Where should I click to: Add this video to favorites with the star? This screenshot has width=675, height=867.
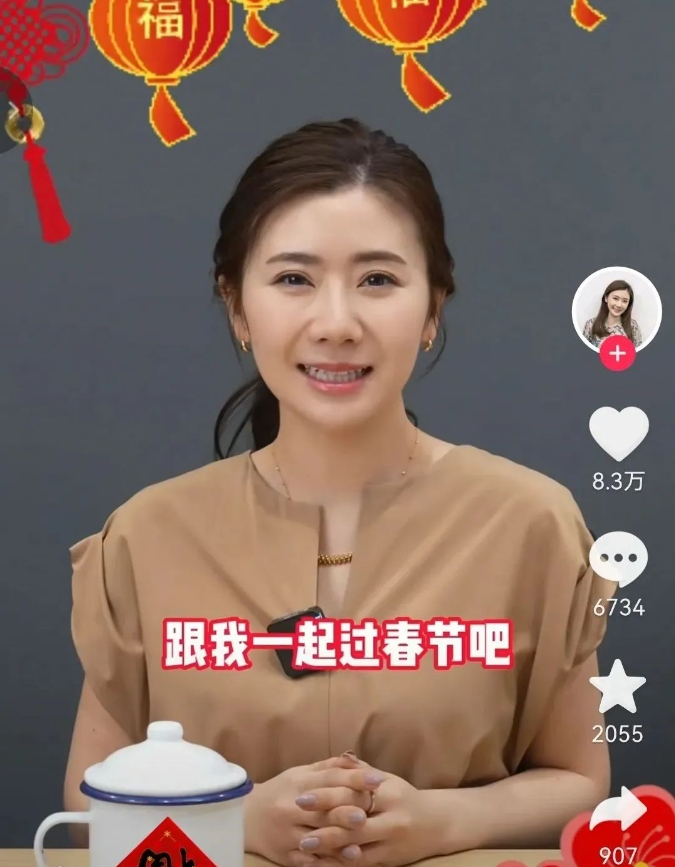click(x=617, y=686)
